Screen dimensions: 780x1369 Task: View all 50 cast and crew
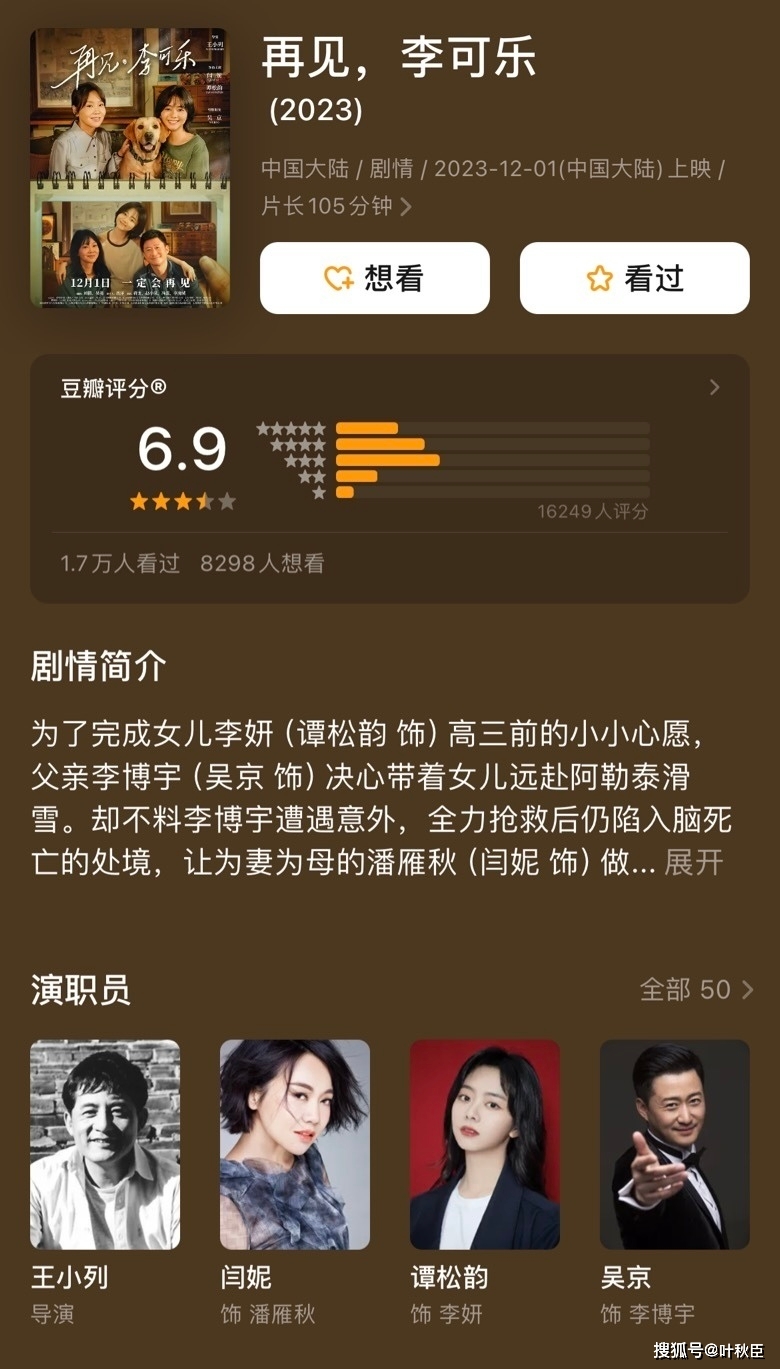696,990
